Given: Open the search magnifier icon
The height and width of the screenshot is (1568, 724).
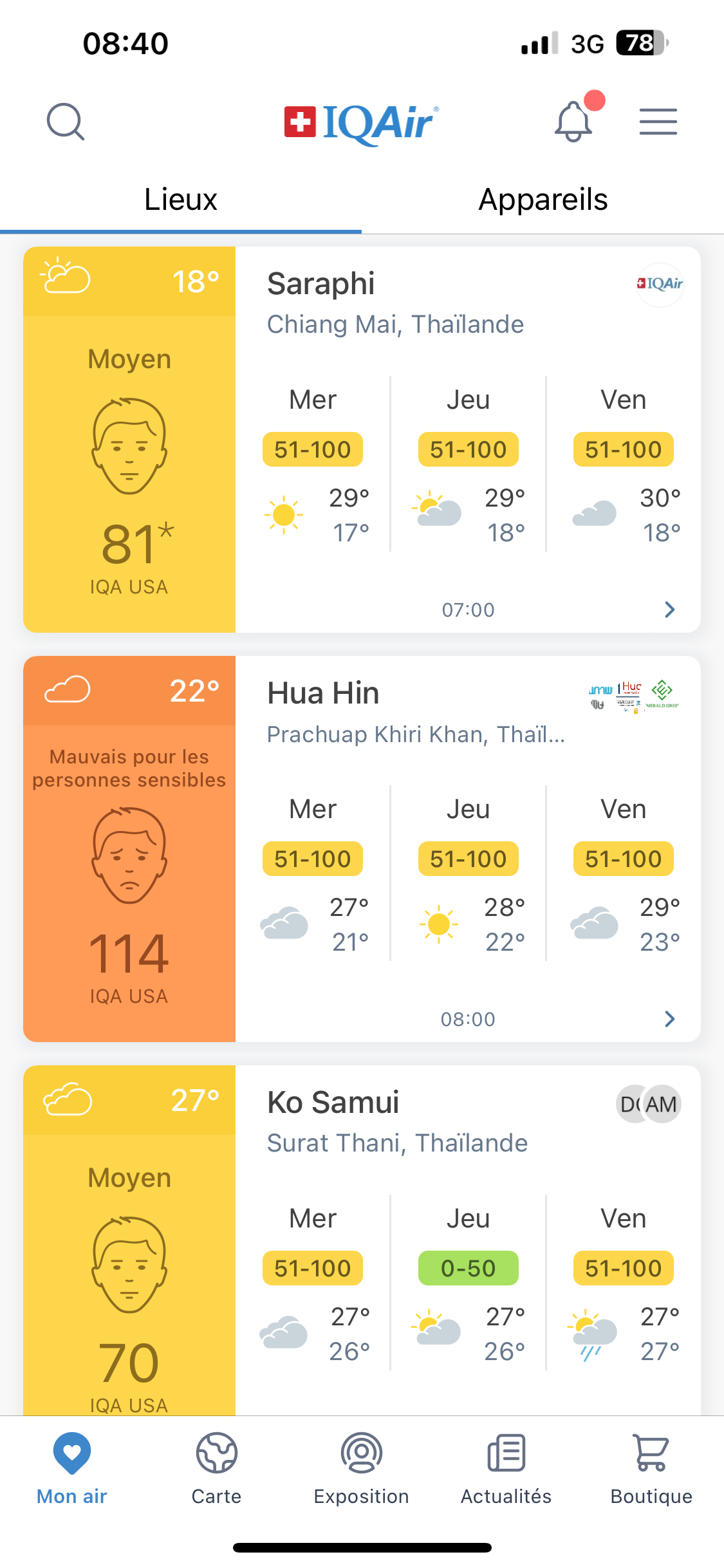Looking at the screenshot, I should 65,122.
